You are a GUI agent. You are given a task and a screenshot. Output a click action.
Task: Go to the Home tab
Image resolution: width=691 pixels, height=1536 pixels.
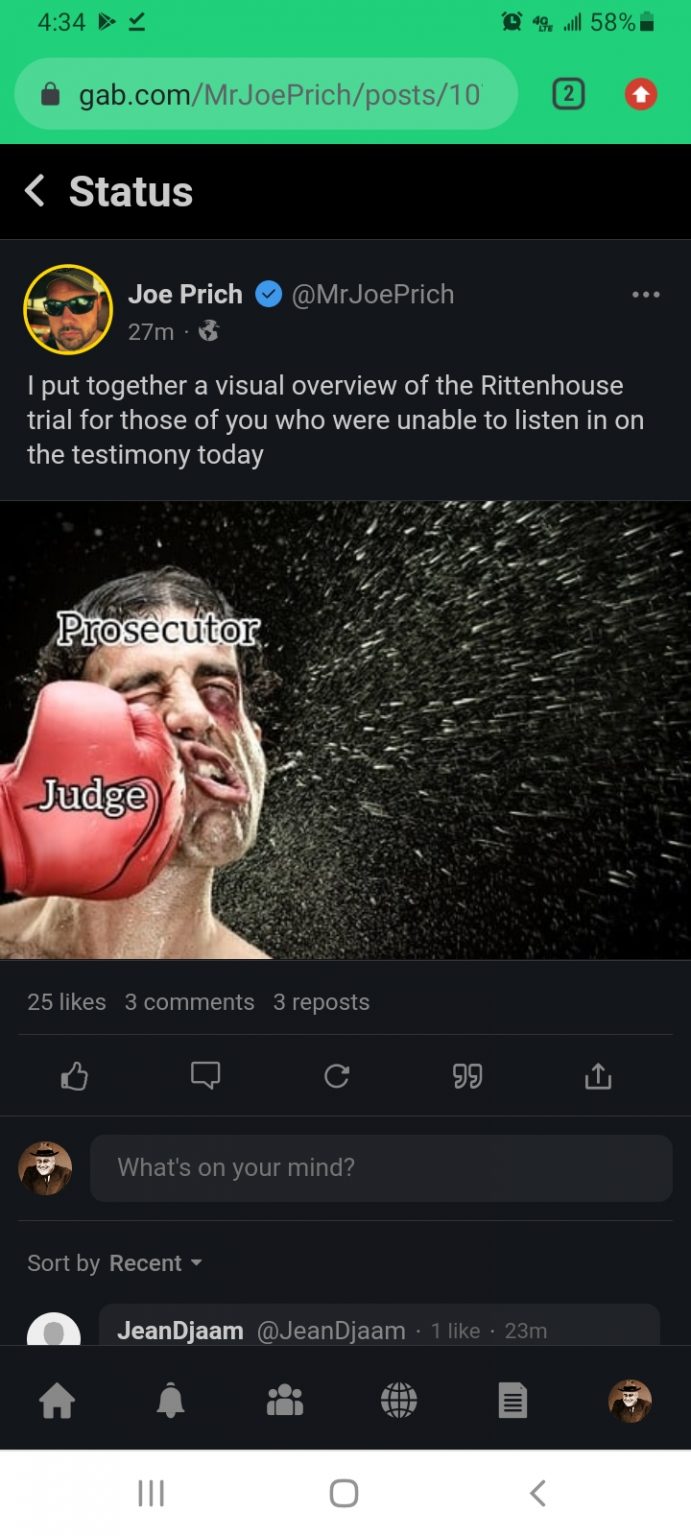(57, 1400)
